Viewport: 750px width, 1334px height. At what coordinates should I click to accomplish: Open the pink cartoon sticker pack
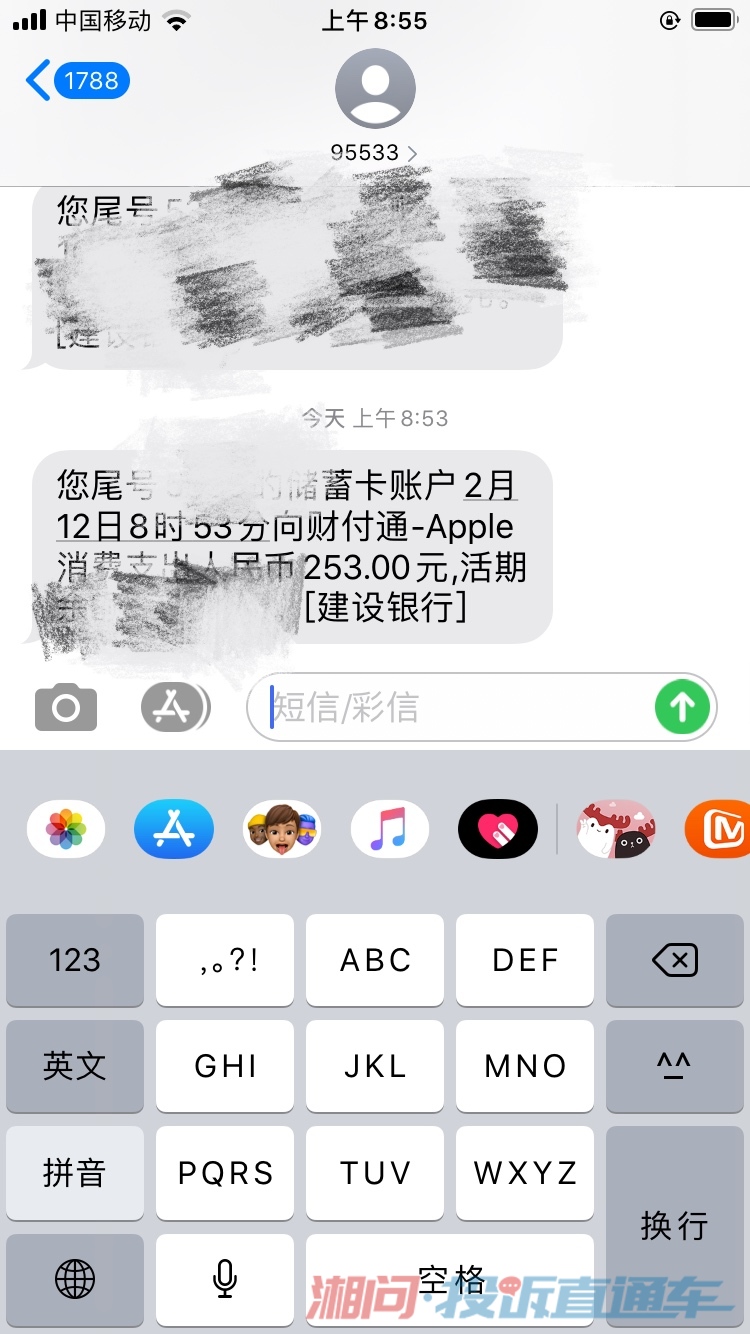[616, 829]
